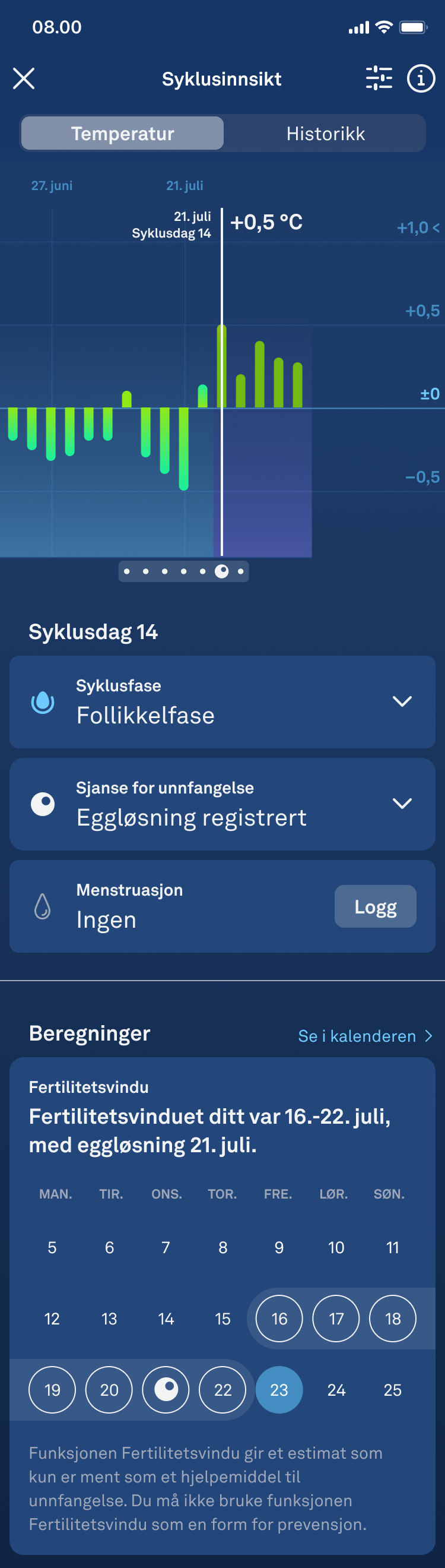Select day 24 in the calendar
The width and height of the screenshot is (445, 1568).
(336, 1390)
